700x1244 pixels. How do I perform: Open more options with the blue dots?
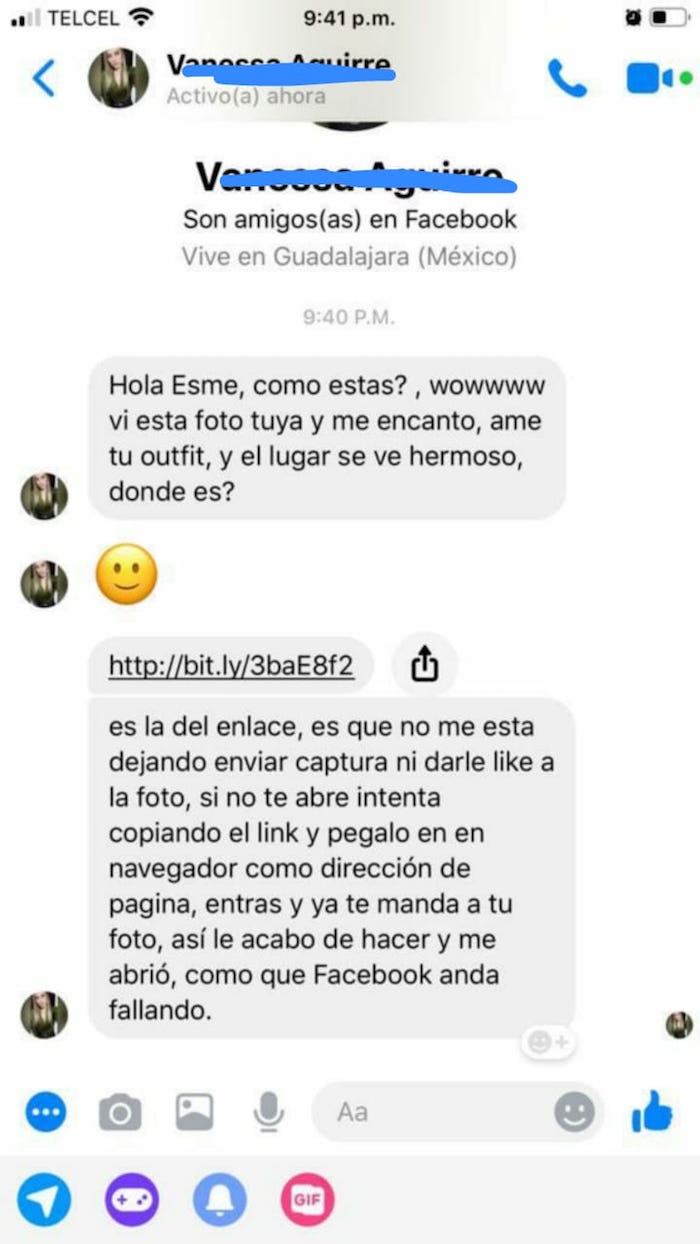pos(46,1112)
